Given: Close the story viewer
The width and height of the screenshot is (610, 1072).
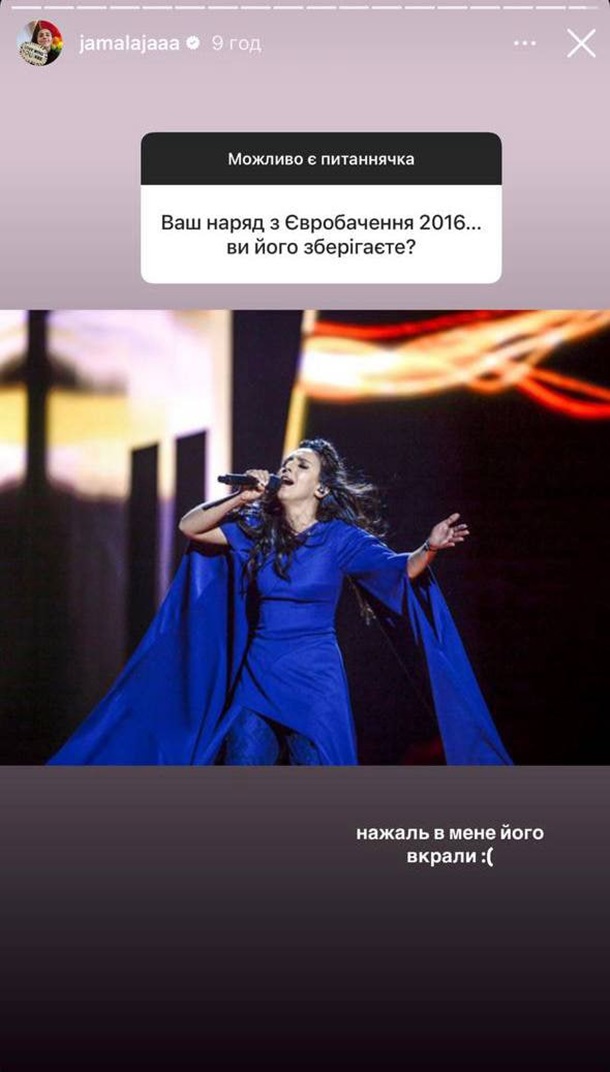Looking at the screenshot, I should click(x=581, y=43).
